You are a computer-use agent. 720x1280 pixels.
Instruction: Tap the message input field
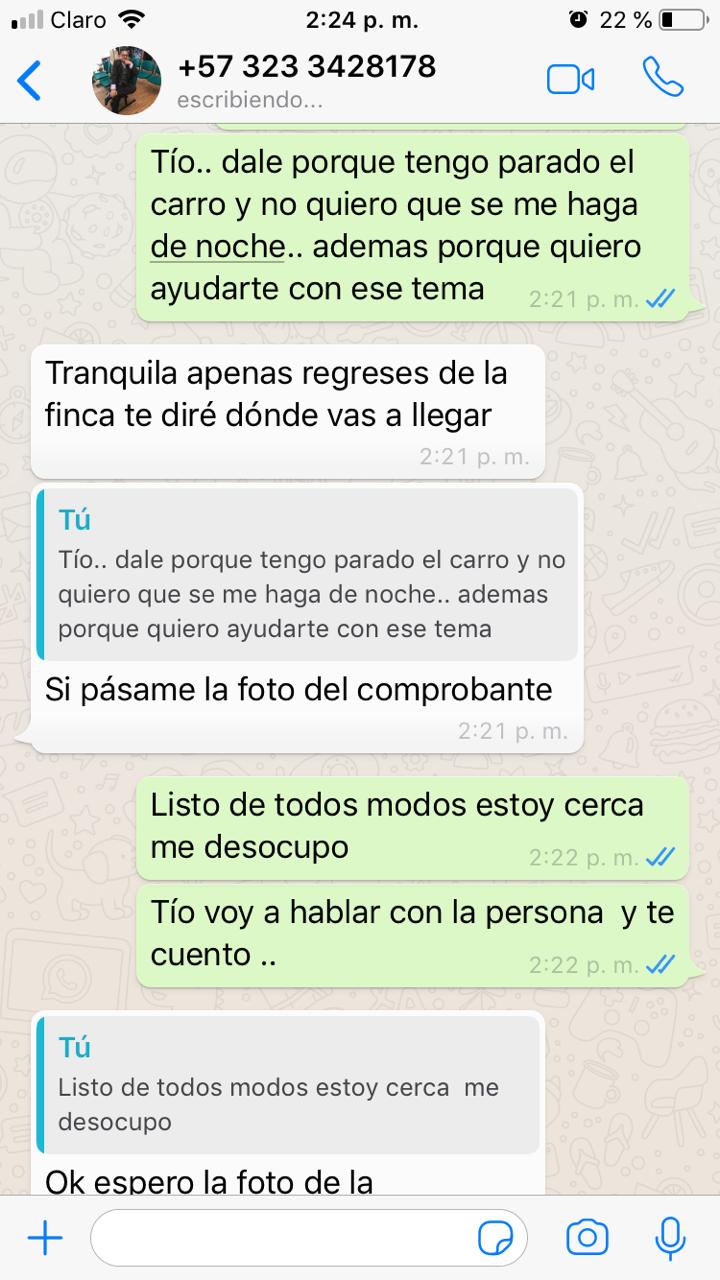coord(280,1240)
